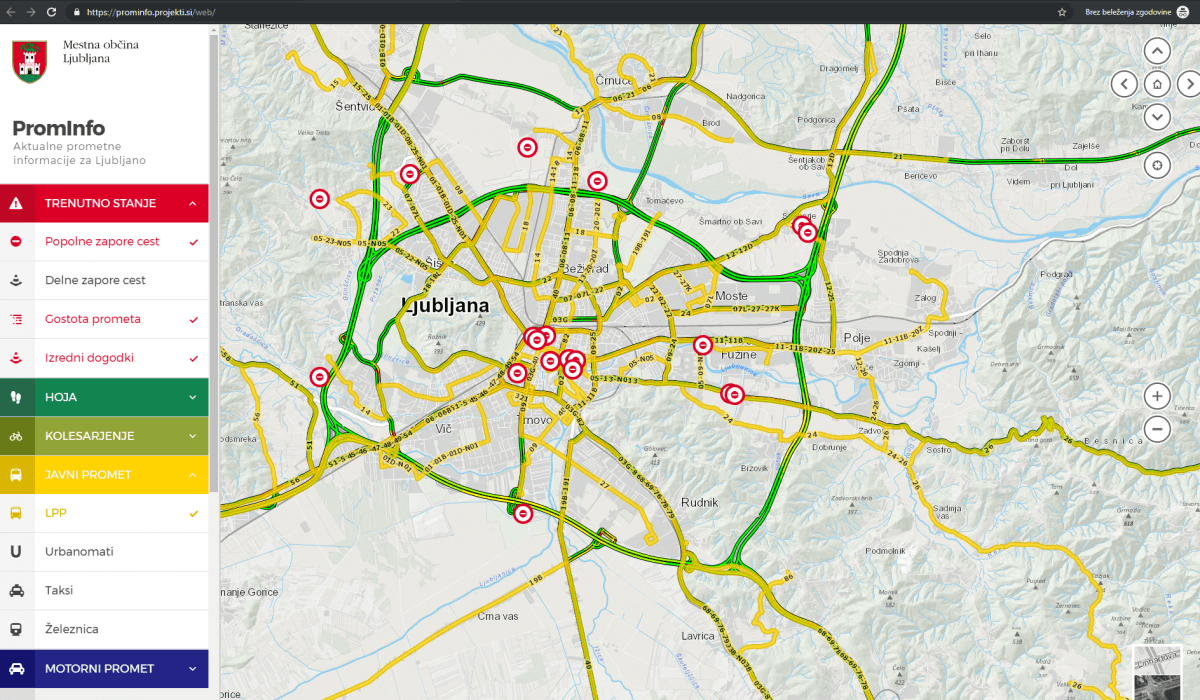The width and height of the screenshot is (1200, 700).
Task: Reset map to home view
Action: click(x=1157, y=84)
